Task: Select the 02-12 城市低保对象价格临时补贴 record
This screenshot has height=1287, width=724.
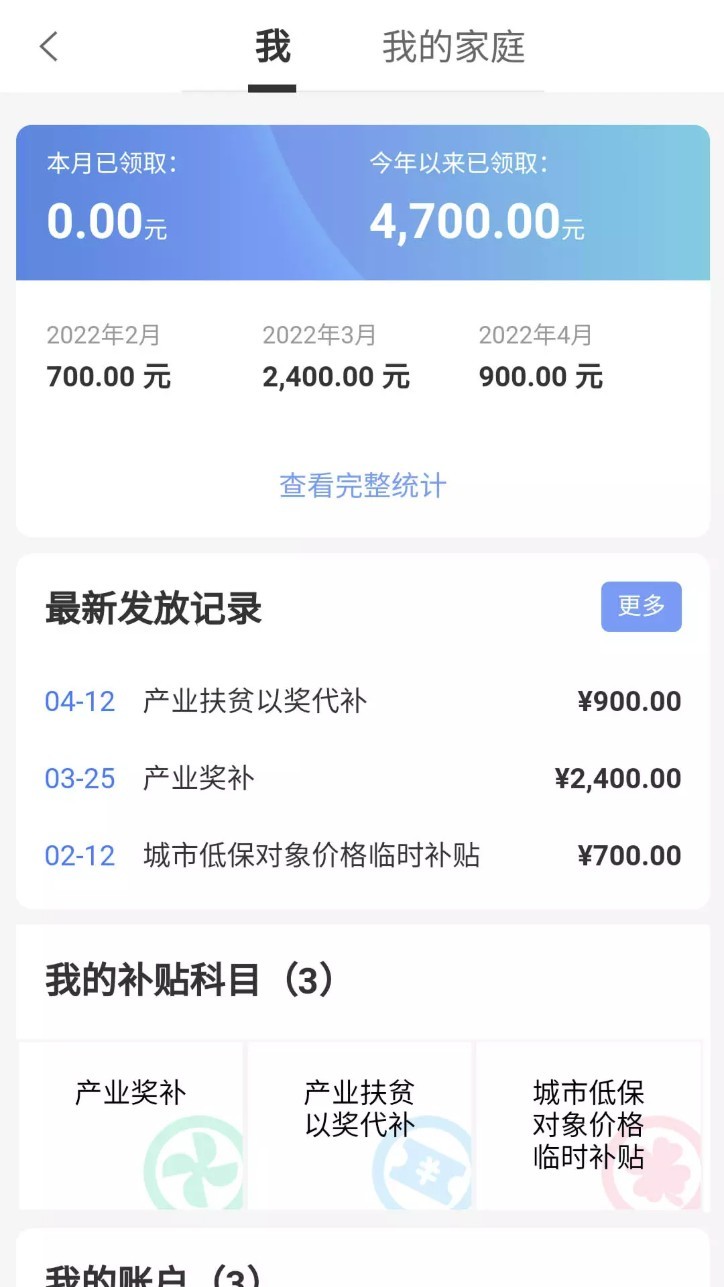Action: (360, 856)
